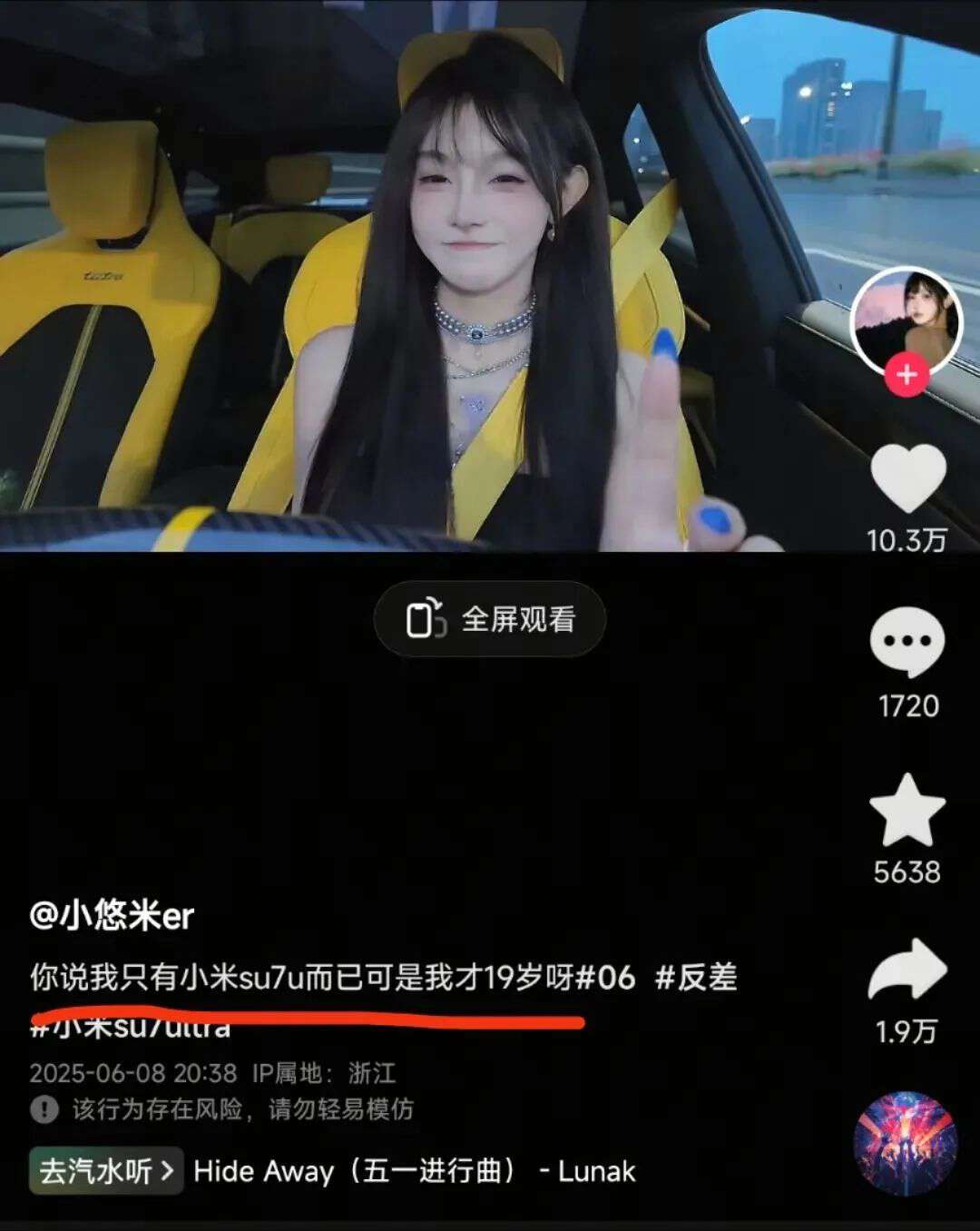The height and width of the screenshot is (1231, 980).
Task: Tap 去汽水听 to listen to the song
Action: 106,1171
